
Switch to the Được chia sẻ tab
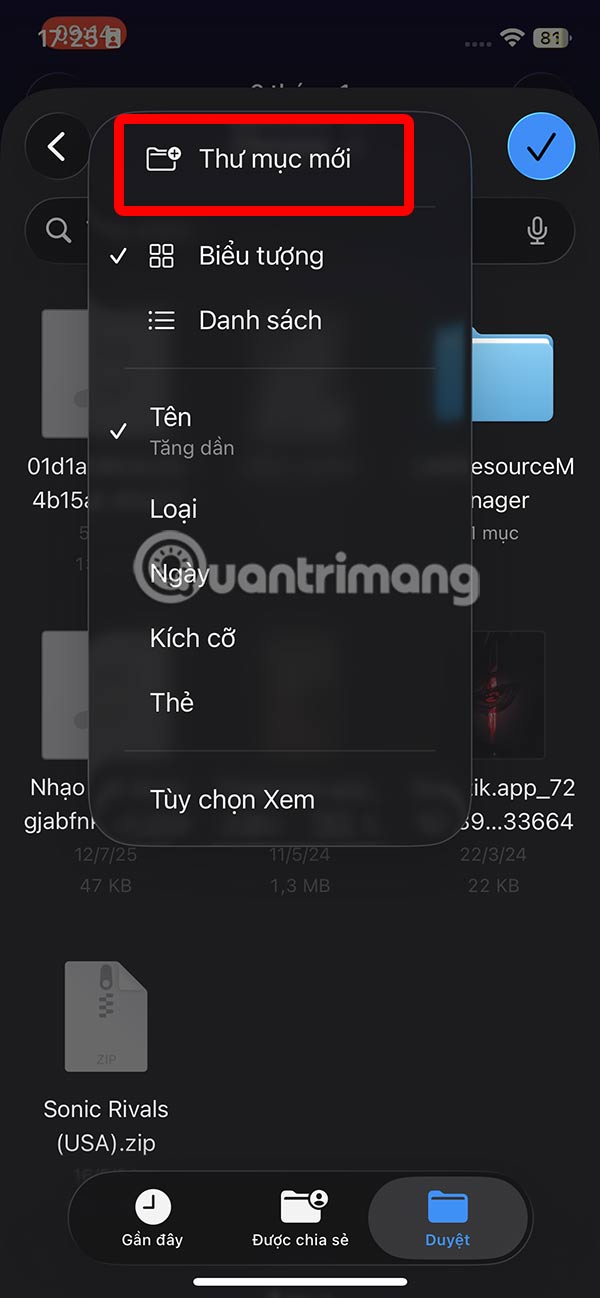click(x=300, y=1219)
